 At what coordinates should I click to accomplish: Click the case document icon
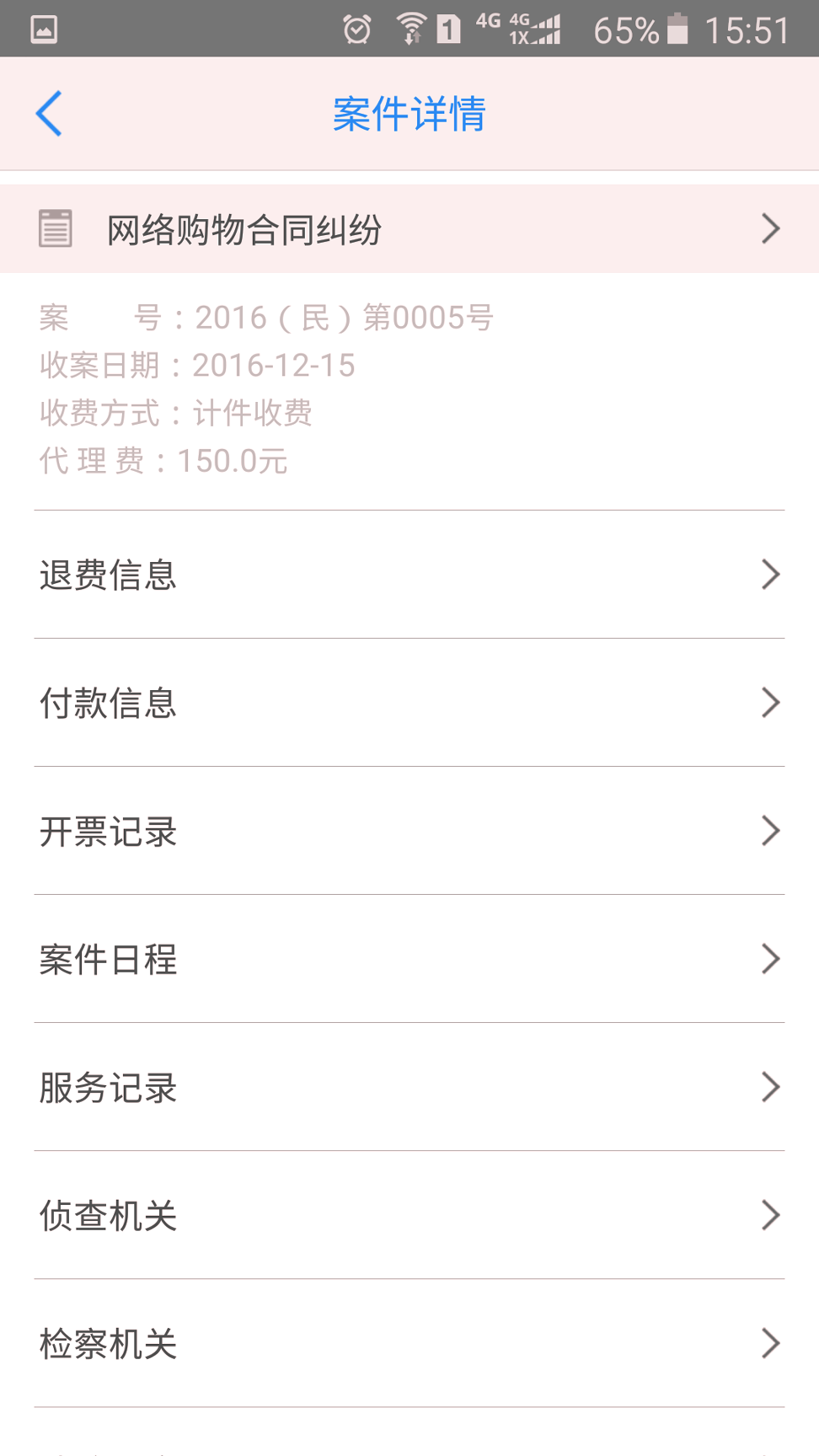coord(56,227)
